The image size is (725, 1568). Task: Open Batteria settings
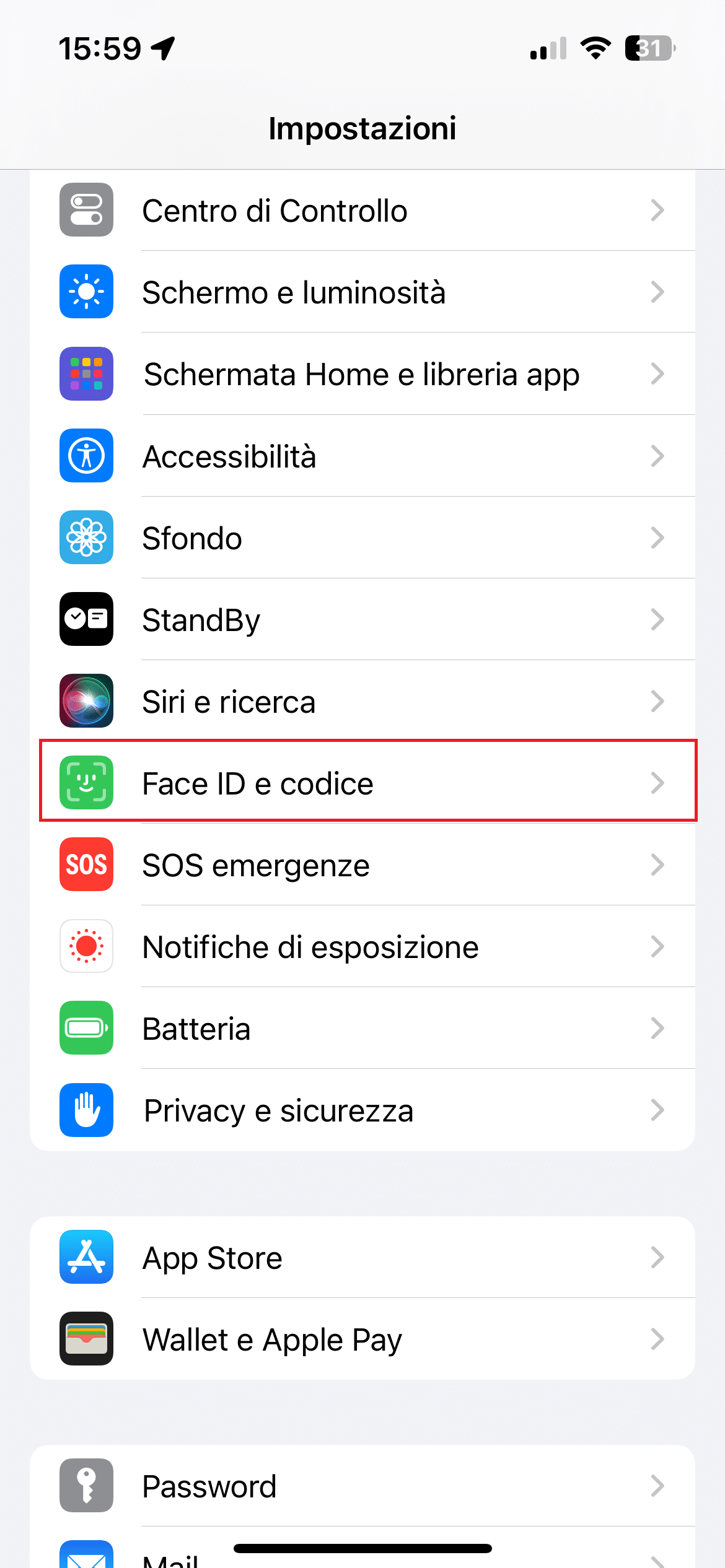point(362,1028)
